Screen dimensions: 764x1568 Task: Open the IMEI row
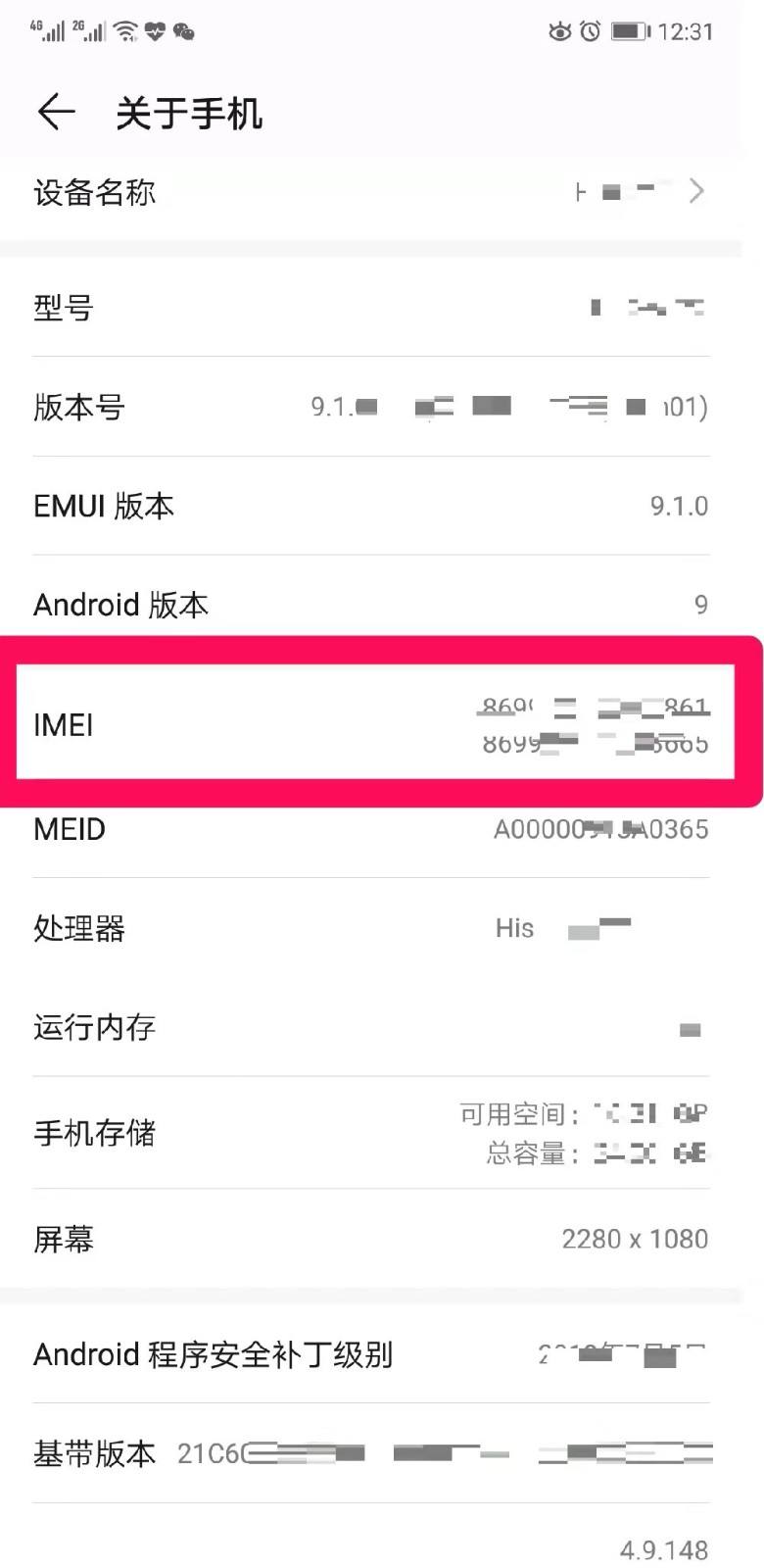(x=370, y=724)
